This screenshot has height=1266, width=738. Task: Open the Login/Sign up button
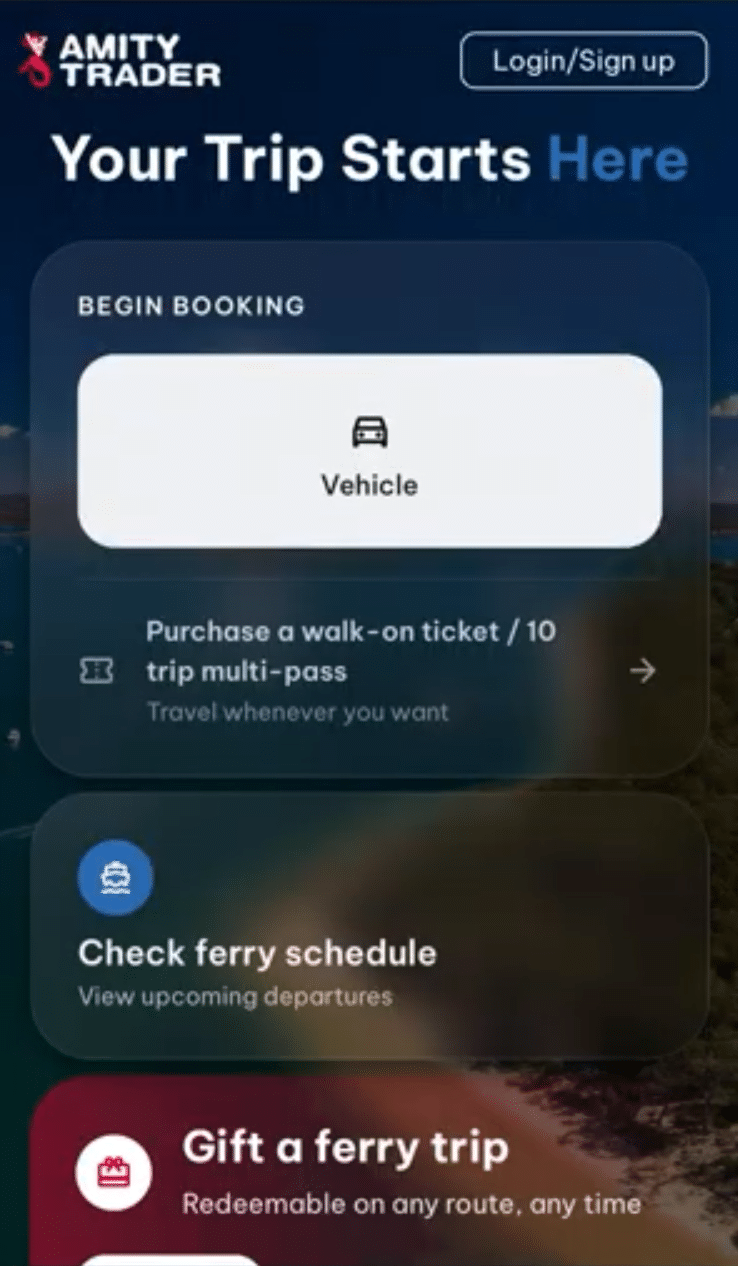pos(584,61)
